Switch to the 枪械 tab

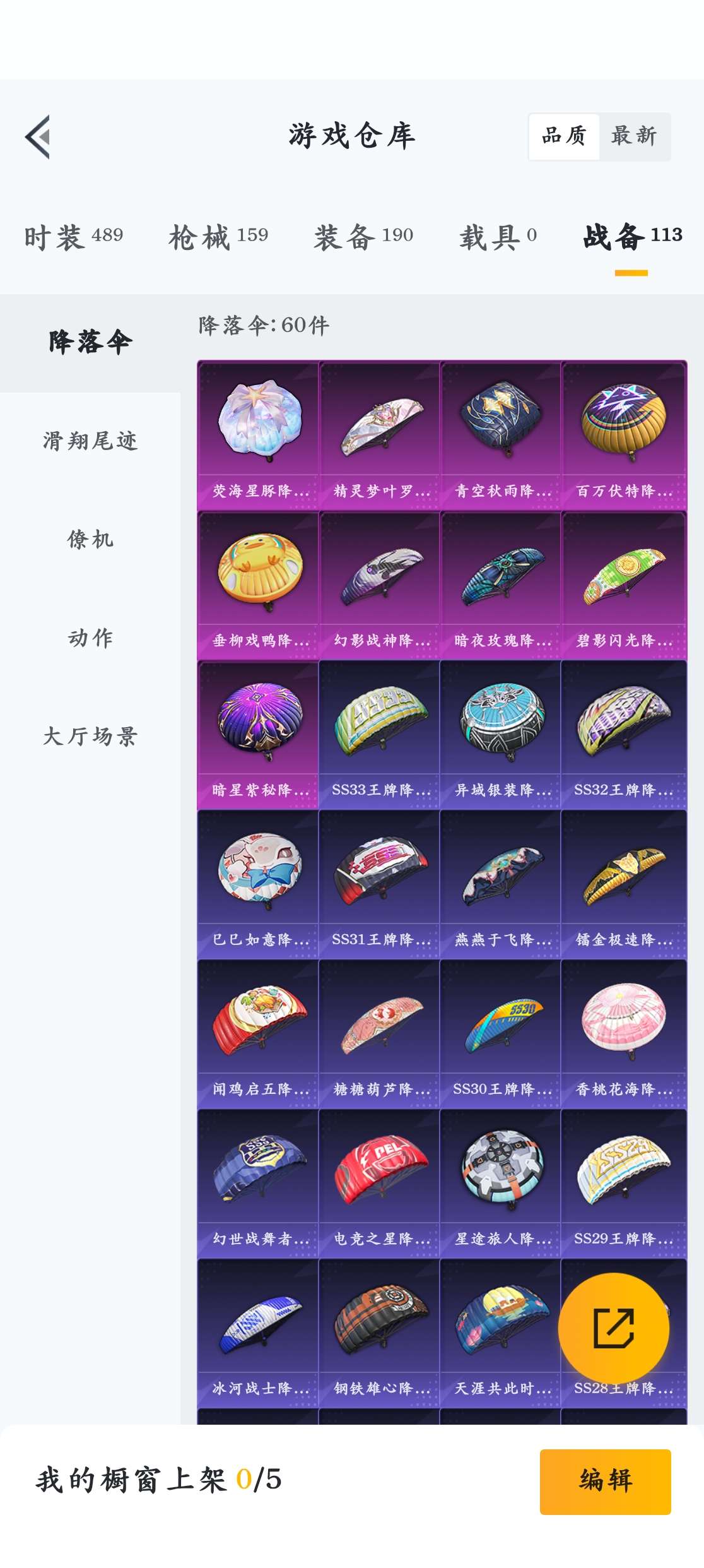[x=218, y=237]
